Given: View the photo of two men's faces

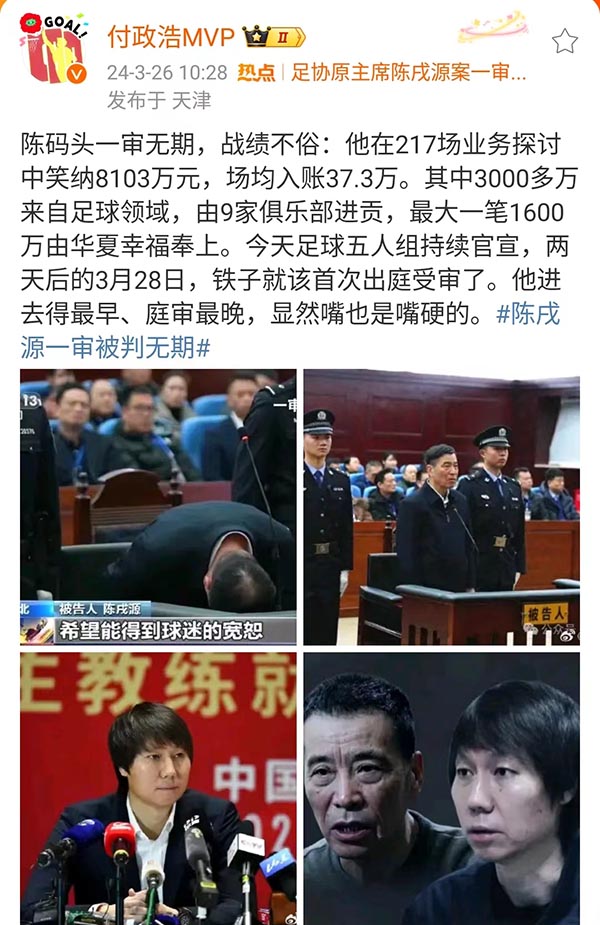Looking at the screenshot, I should coord(441,787).
